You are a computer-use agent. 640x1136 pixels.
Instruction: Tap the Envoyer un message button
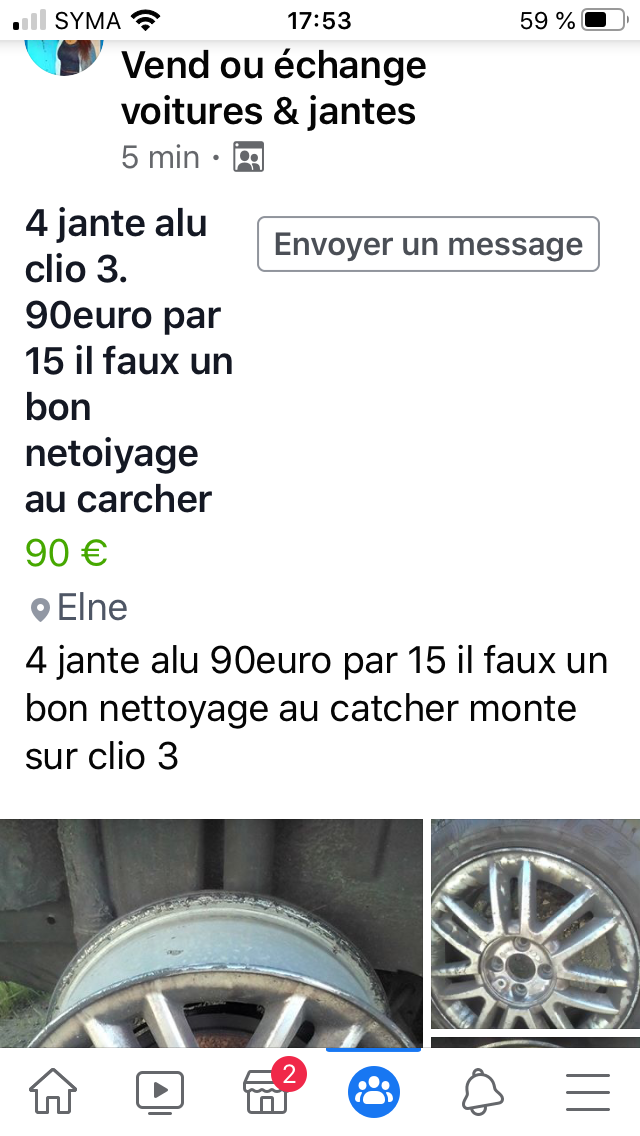pyautogui.click(x=428, y=244)
